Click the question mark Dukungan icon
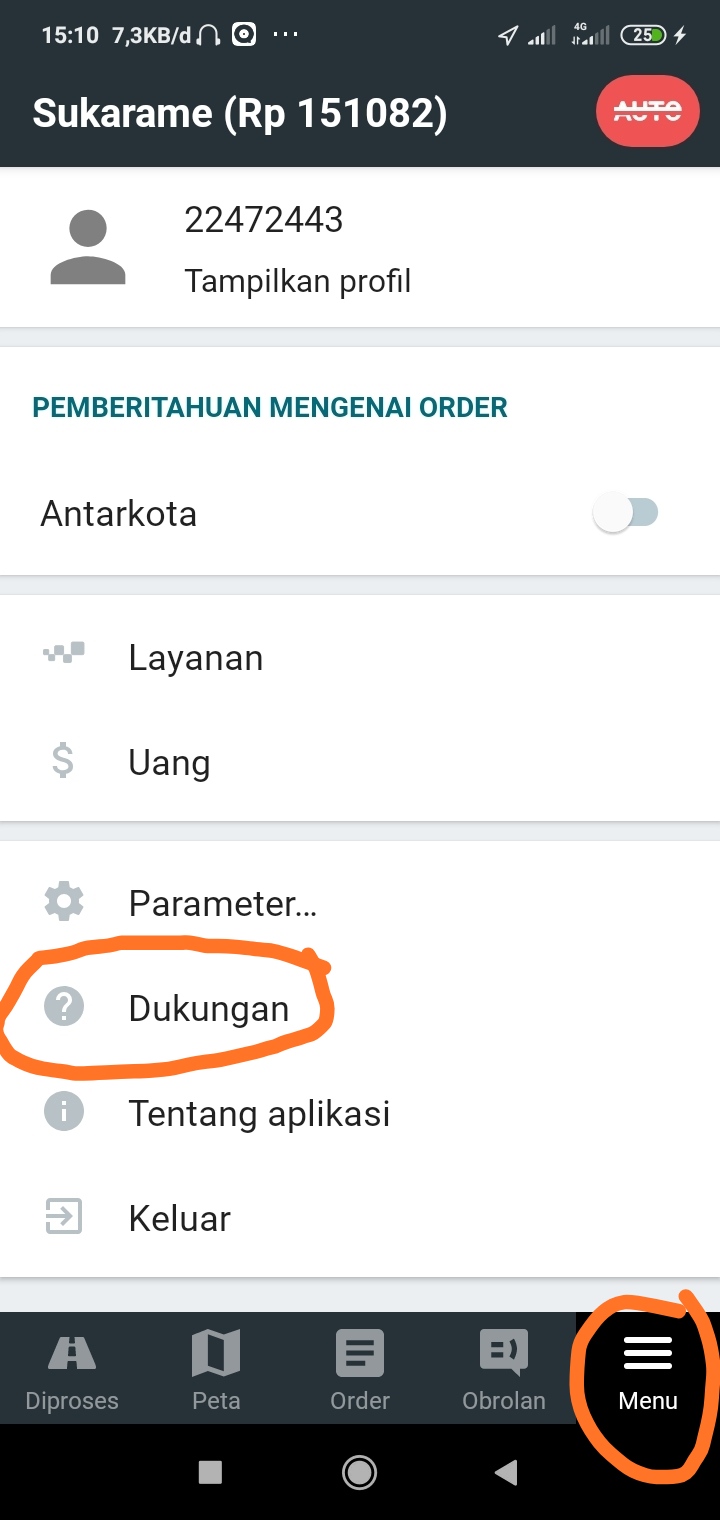 click(63, 1007)
